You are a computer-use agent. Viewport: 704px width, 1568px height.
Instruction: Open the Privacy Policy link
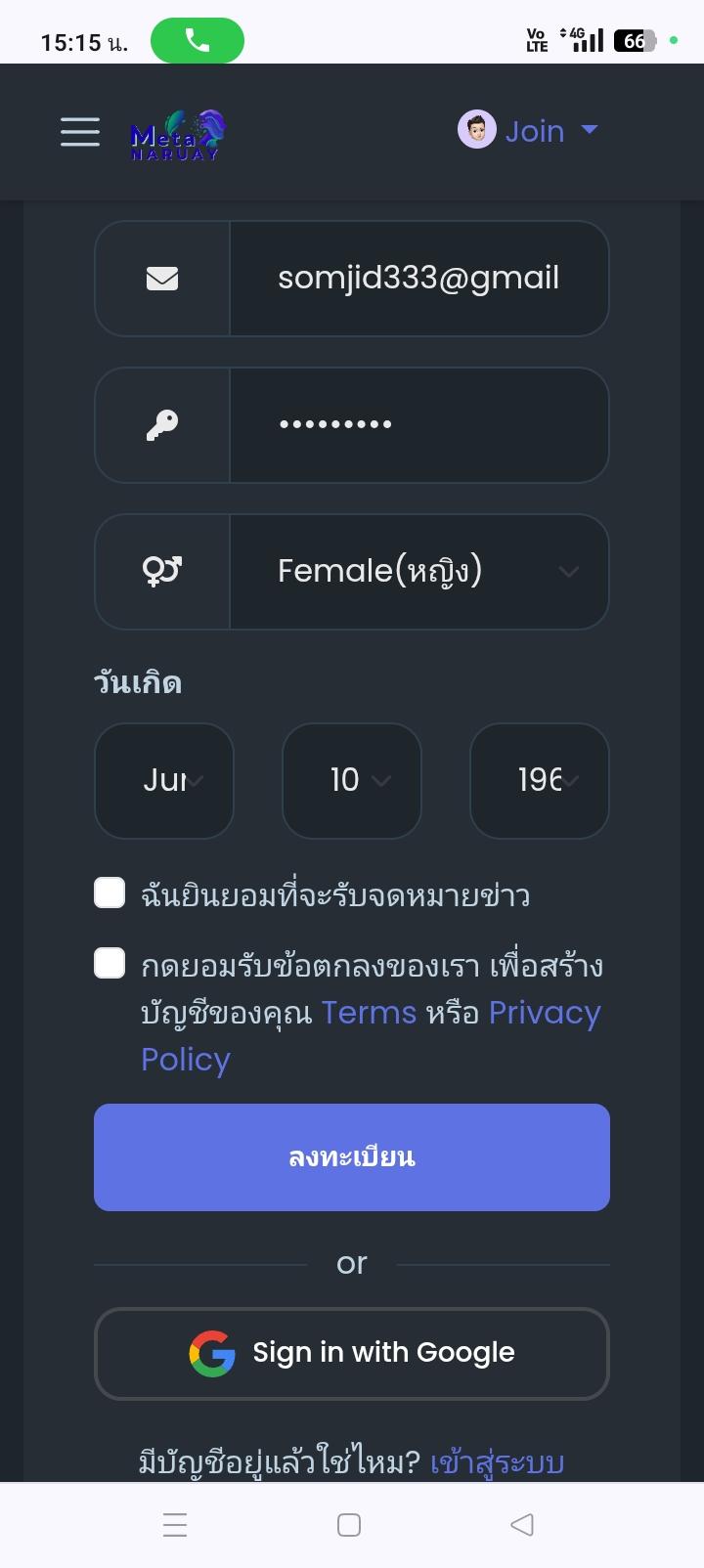click(x=544, y=1013)
